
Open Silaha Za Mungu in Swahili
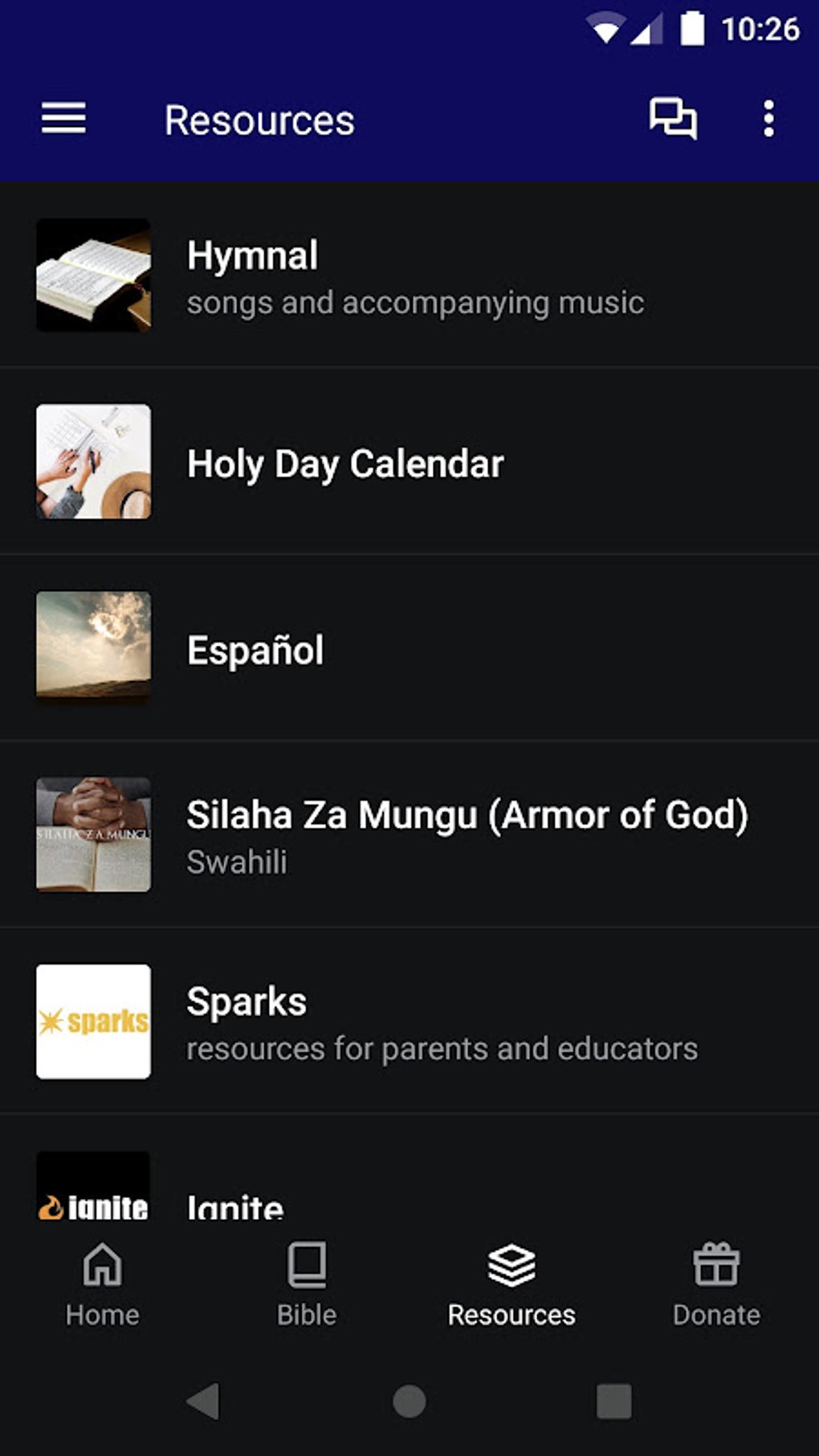(x=409, y=835)
